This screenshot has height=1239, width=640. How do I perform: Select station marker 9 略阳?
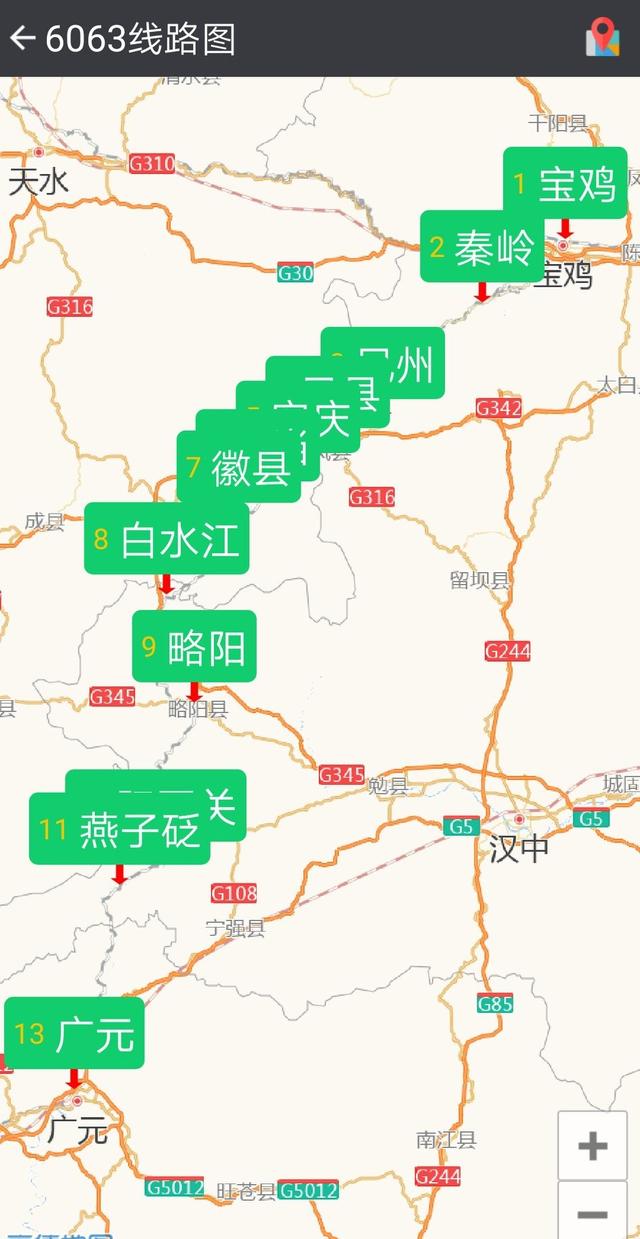[x=194, y=648]
